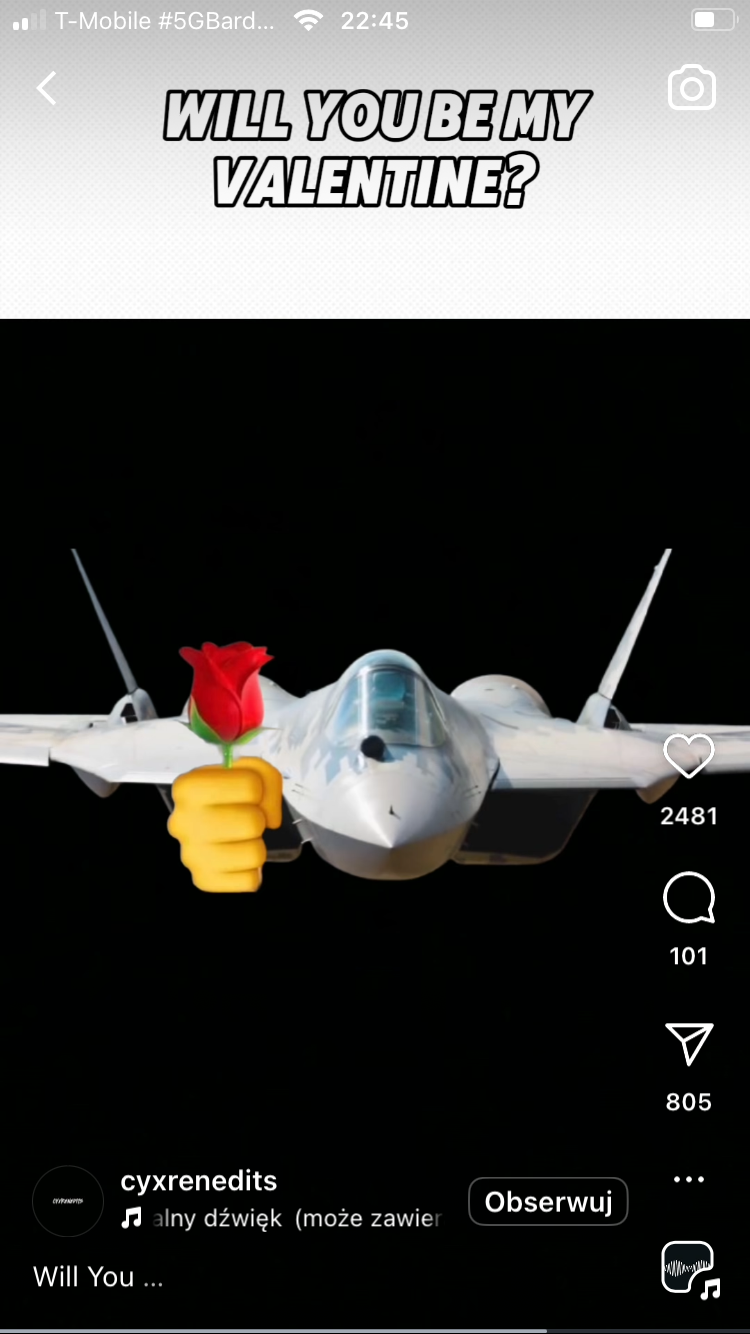Expand the 'Will You ...' caption
Screen dimensions: 750x1334
(98, 1277)
